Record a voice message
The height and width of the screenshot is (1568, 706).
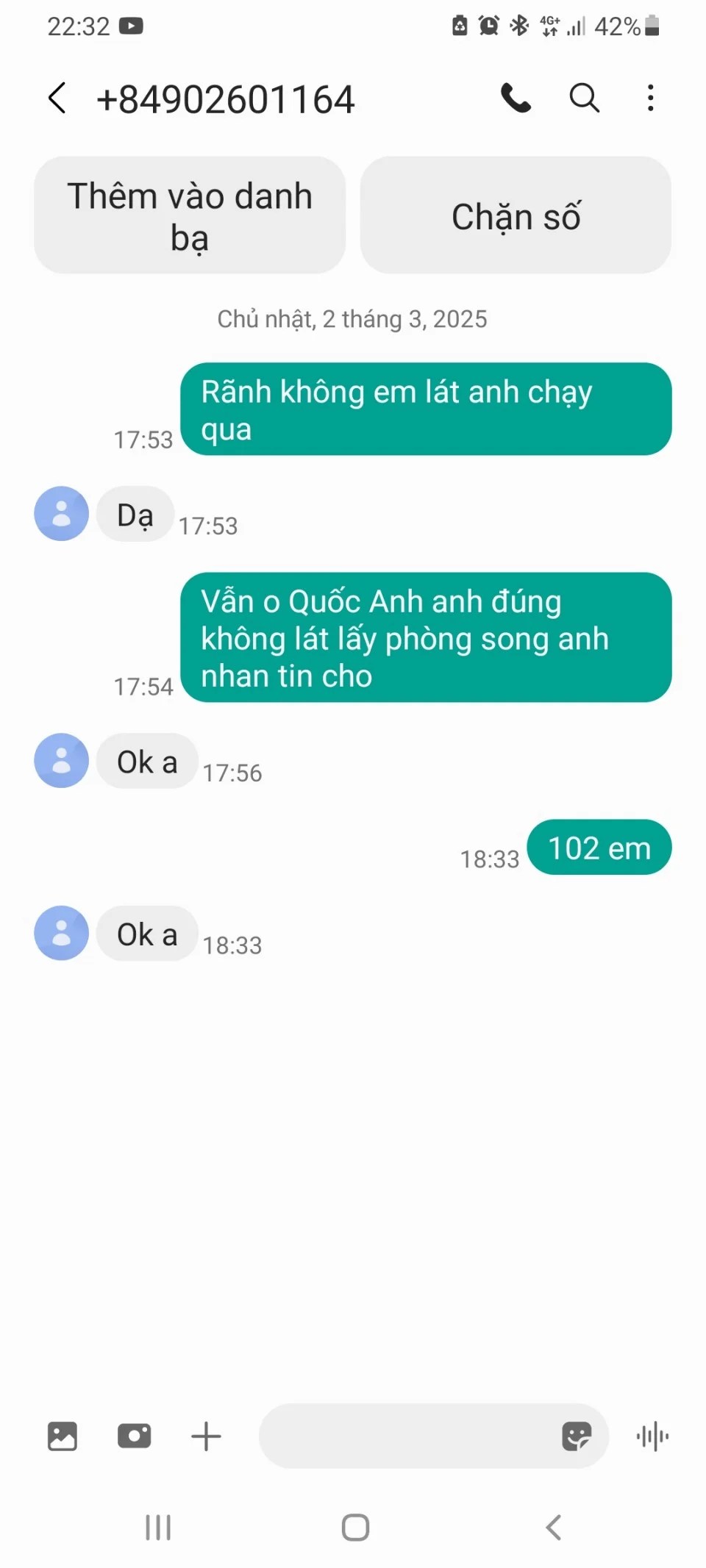point(652,1436)
